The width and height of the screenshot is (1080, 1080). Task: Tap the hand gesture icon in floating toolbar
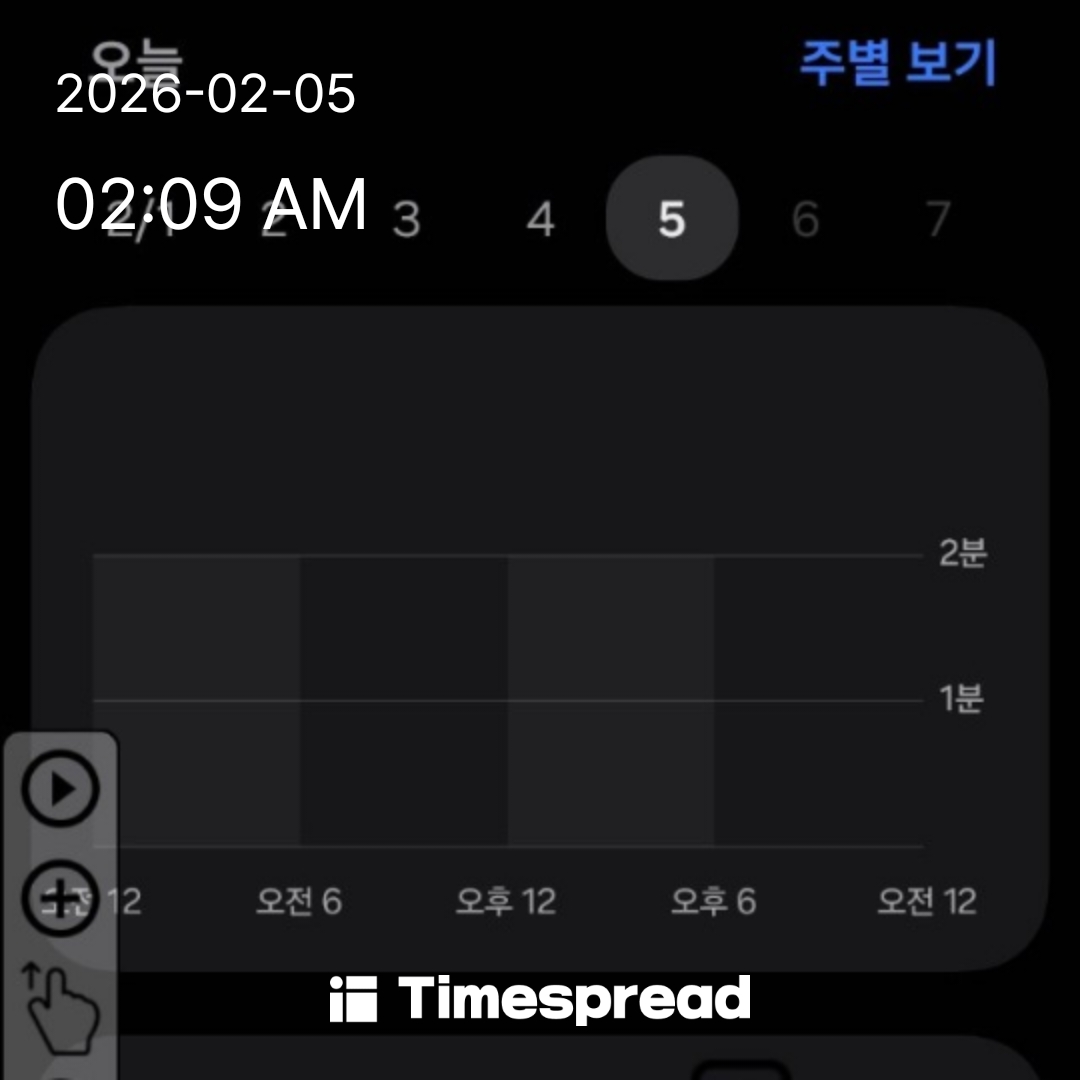[62, 1005]
